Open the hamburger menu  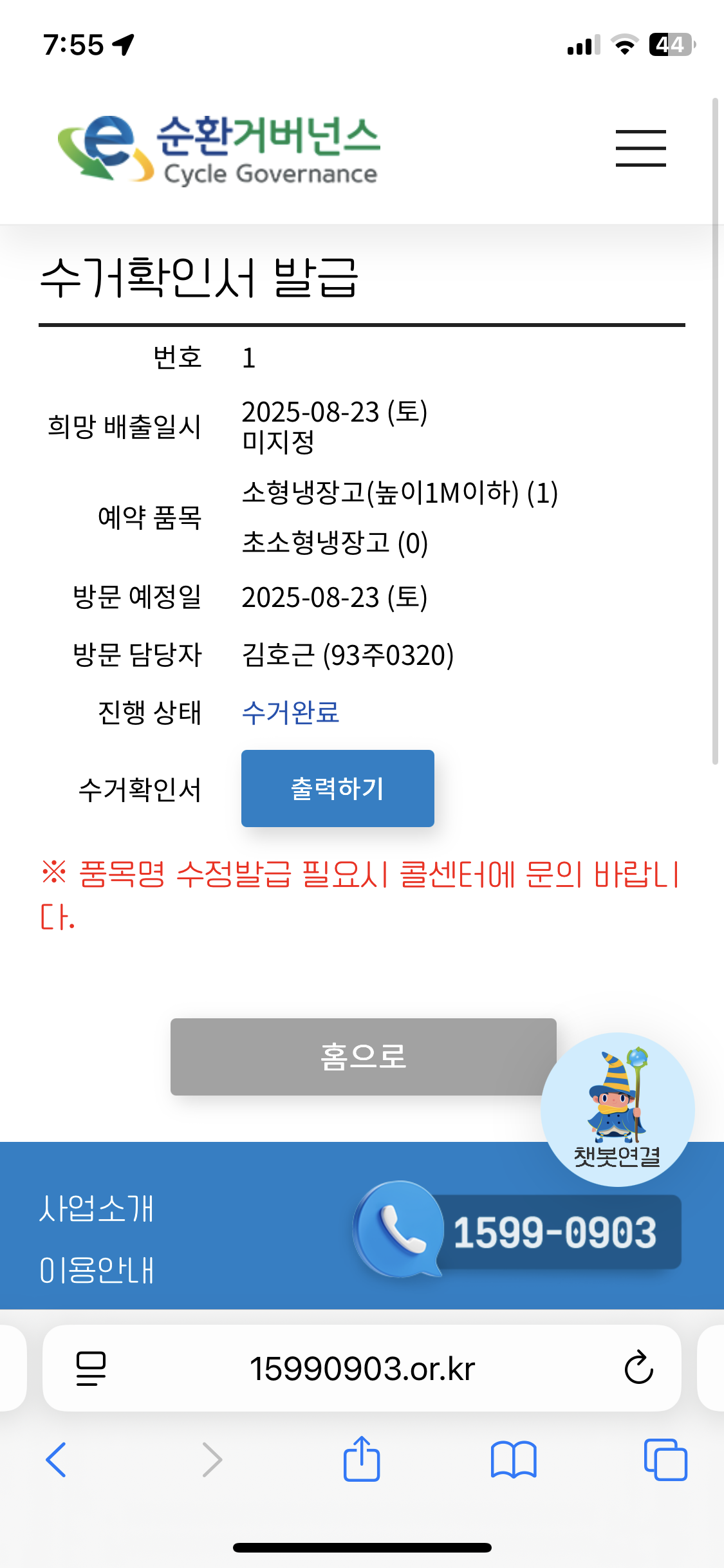tap(640, 148)
